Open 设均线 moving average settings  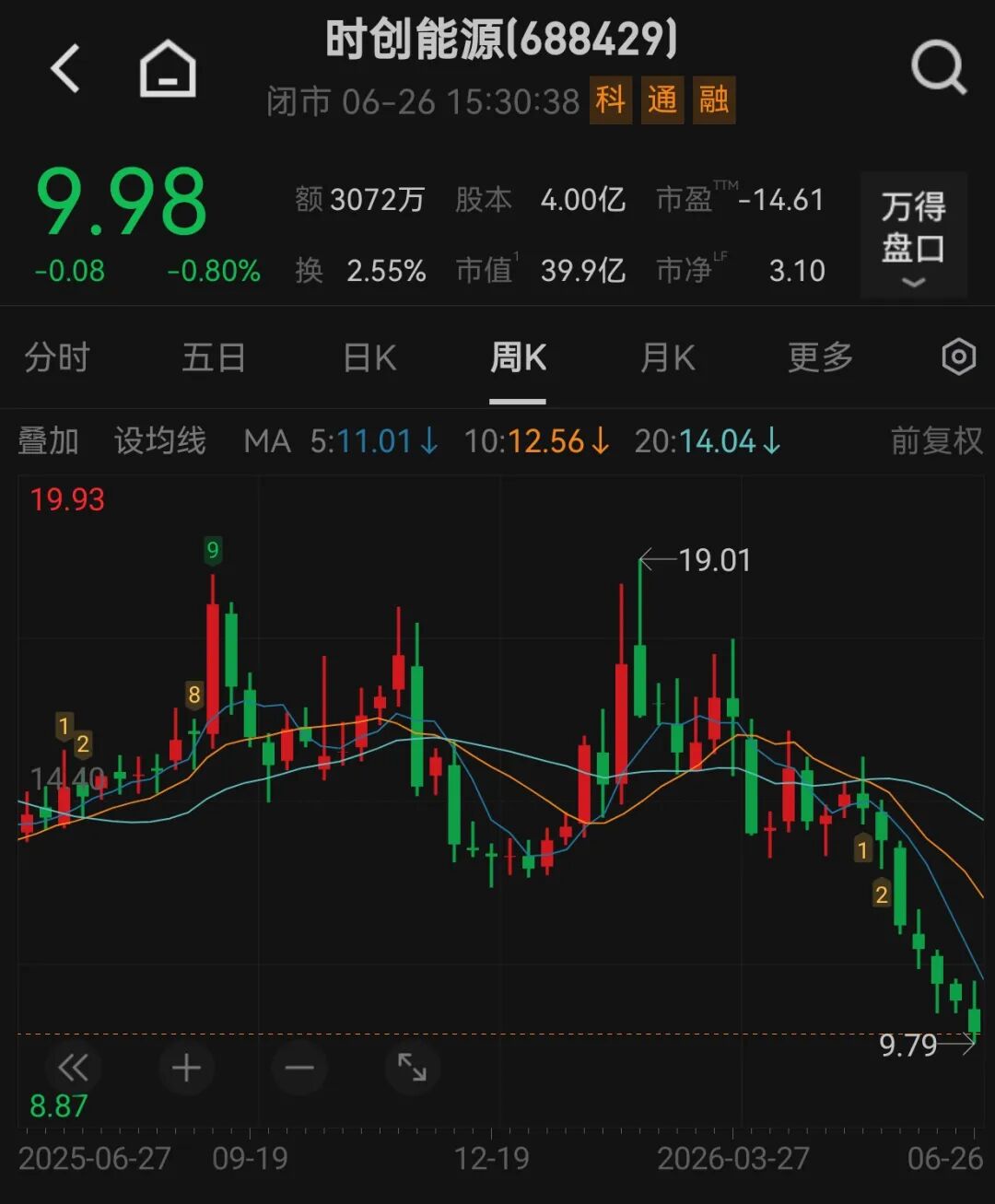(x=160, y=441)
